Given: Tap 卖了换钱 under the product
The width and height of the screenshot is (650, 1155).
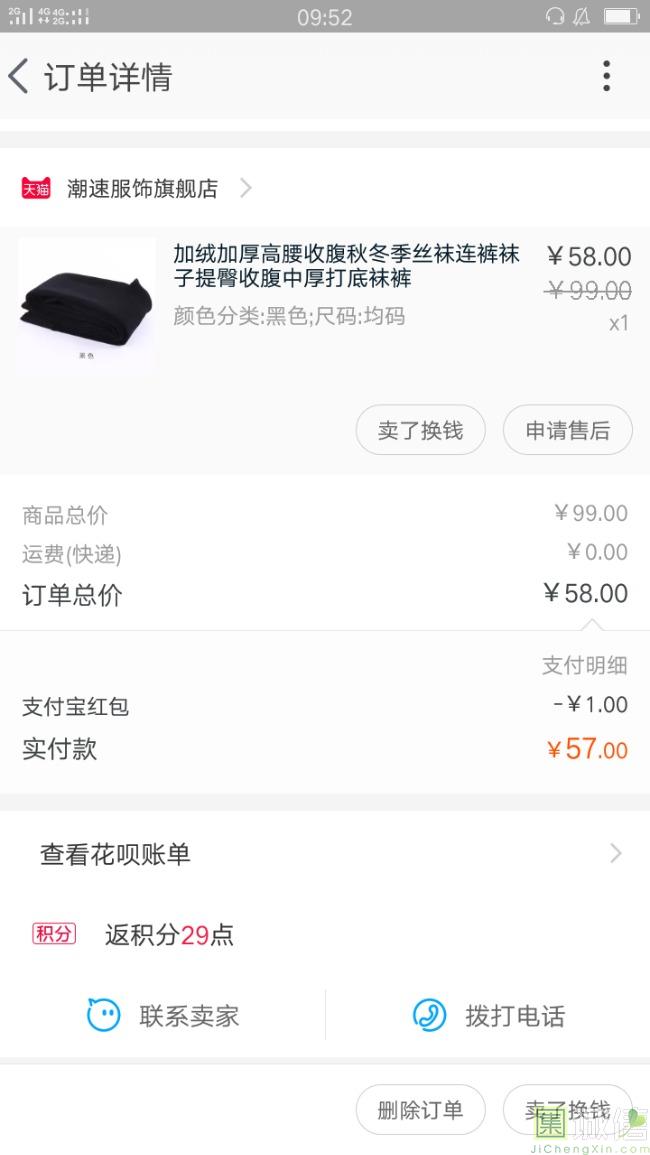Looking at the screenshot, I should [x=420, y=430].
